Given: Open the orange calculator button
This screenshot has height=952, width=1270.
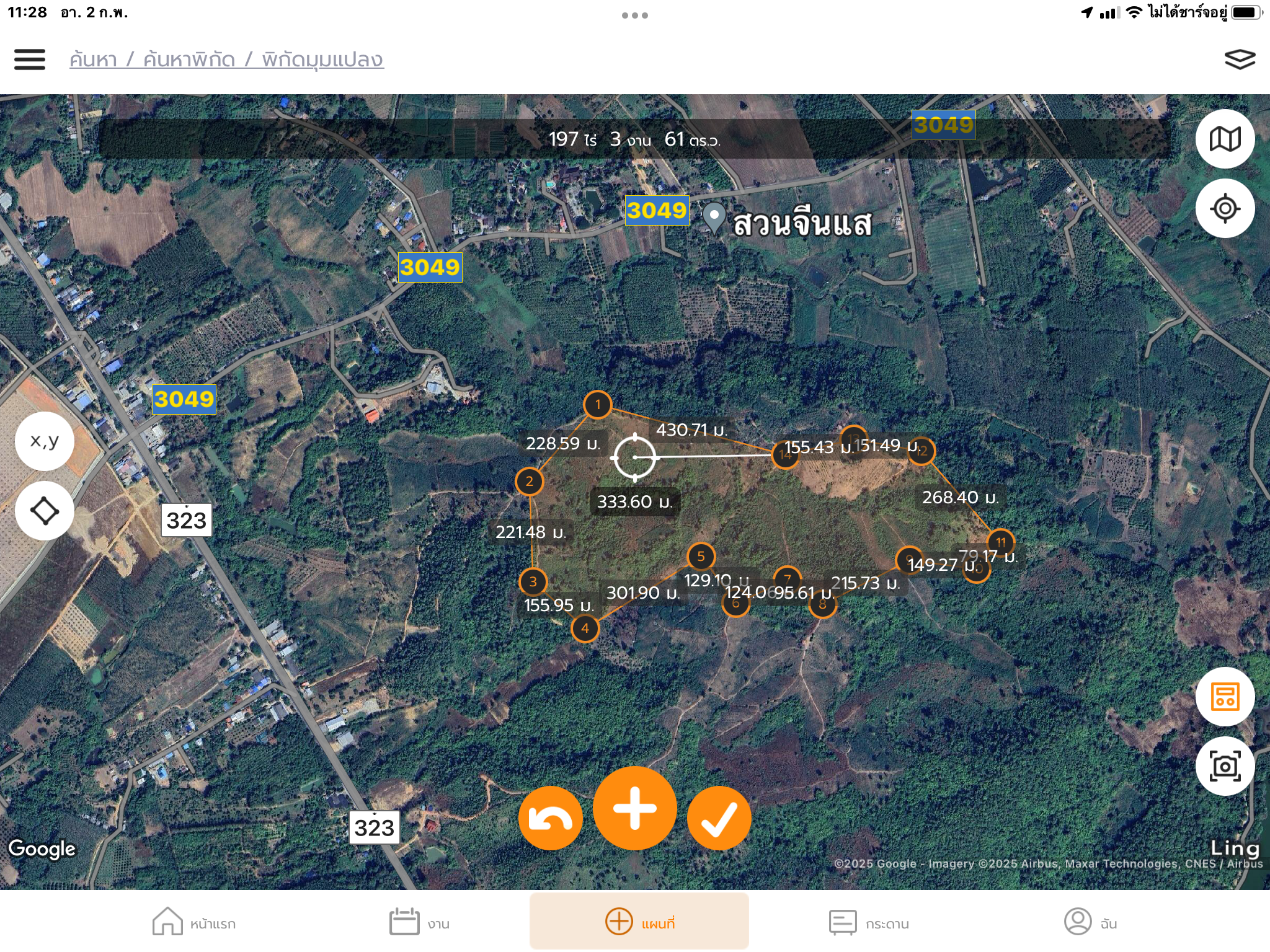Looking at the screenshot, I should (x=1225, y=697).
